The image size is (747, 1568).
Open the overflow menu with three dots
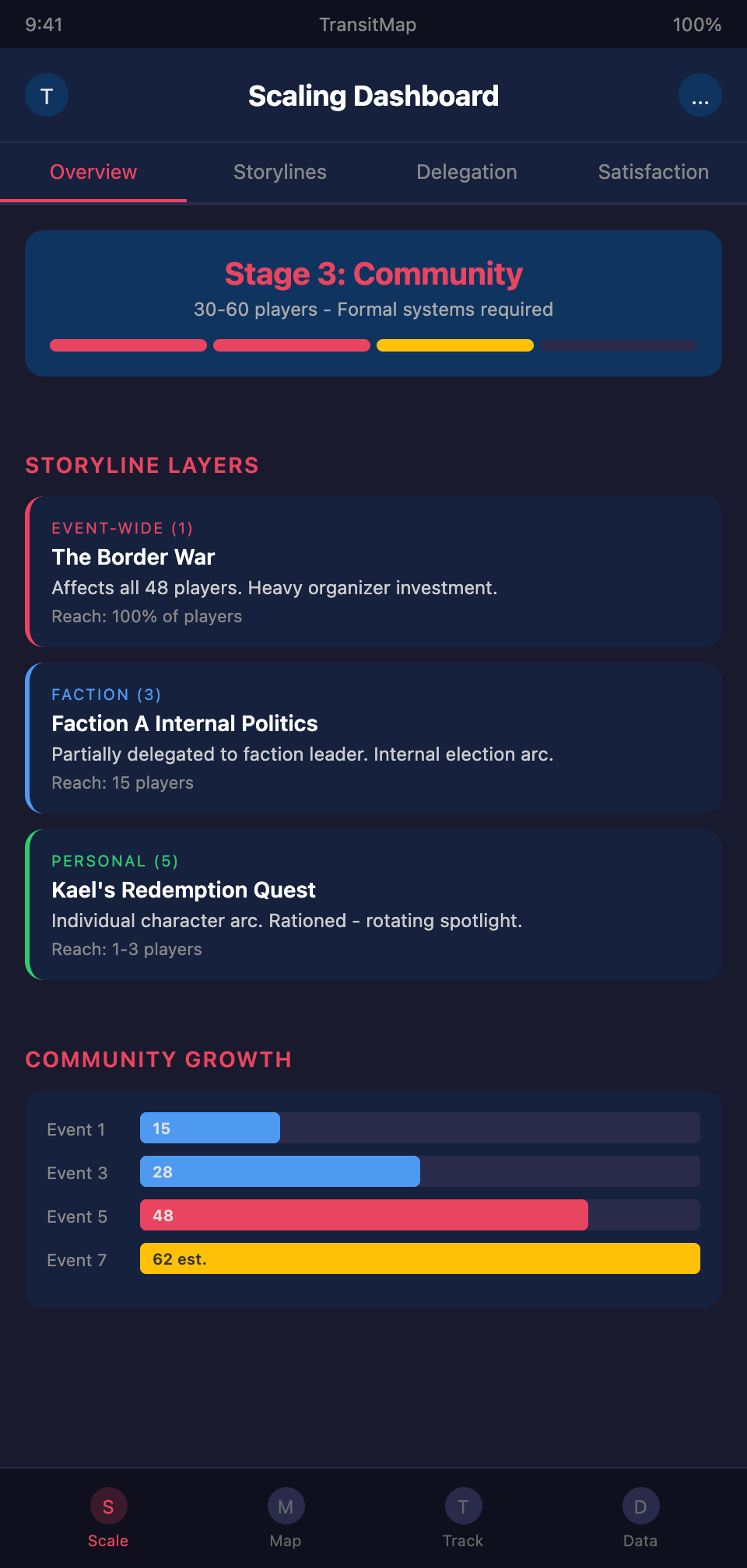[700, 96]
